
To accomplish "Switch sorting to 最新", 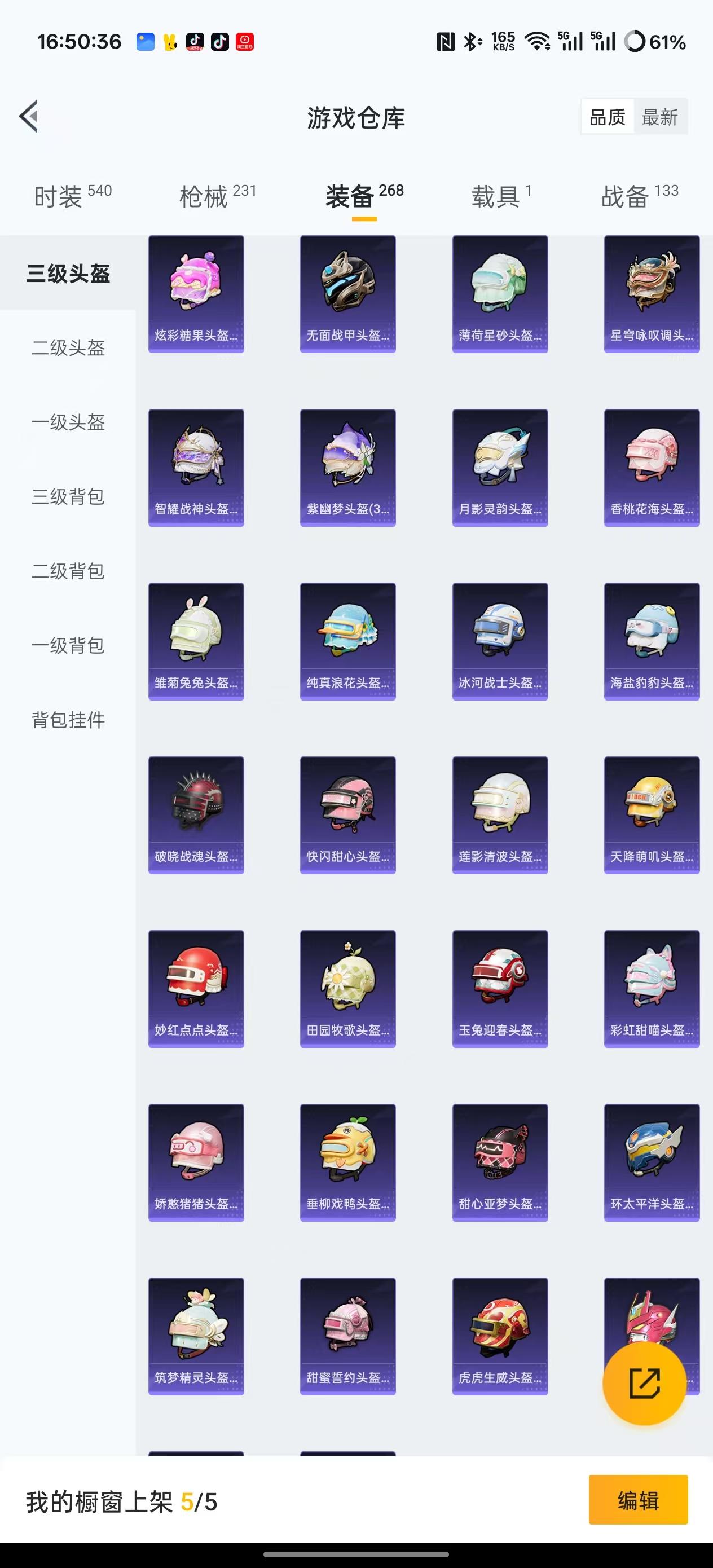I will tap(661, 117).
